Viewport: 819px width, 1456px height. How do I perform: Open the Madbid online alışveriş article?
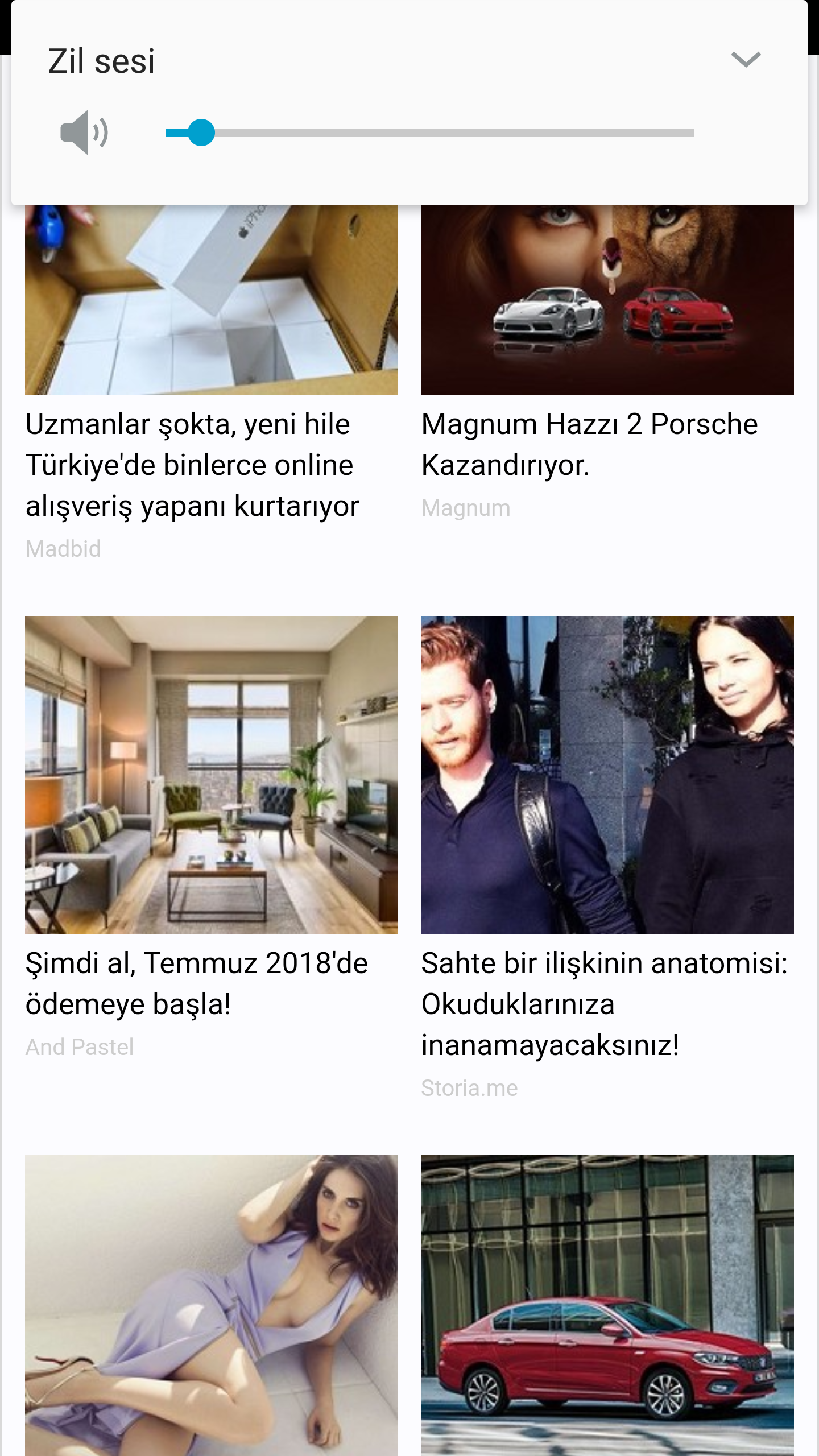pos(192,465)
